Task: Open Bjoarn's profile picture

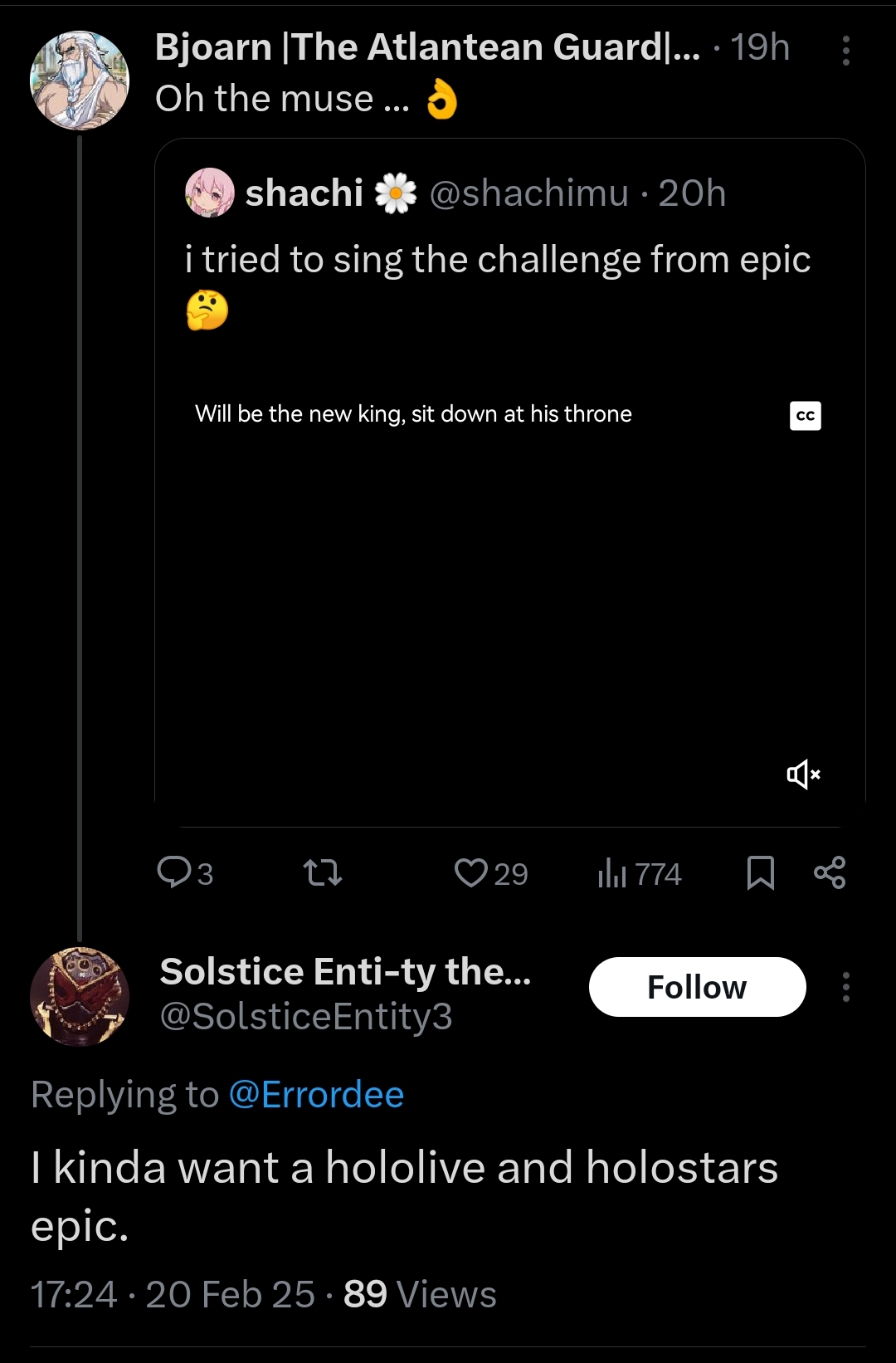Action: [x=80, y=81]
